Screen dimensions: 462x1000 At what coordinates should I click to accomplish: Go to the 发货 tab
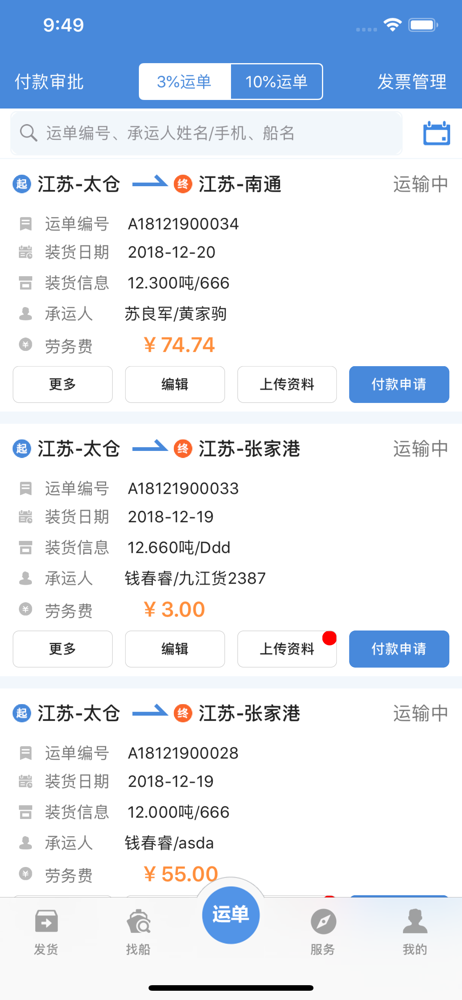coord(46,932)
